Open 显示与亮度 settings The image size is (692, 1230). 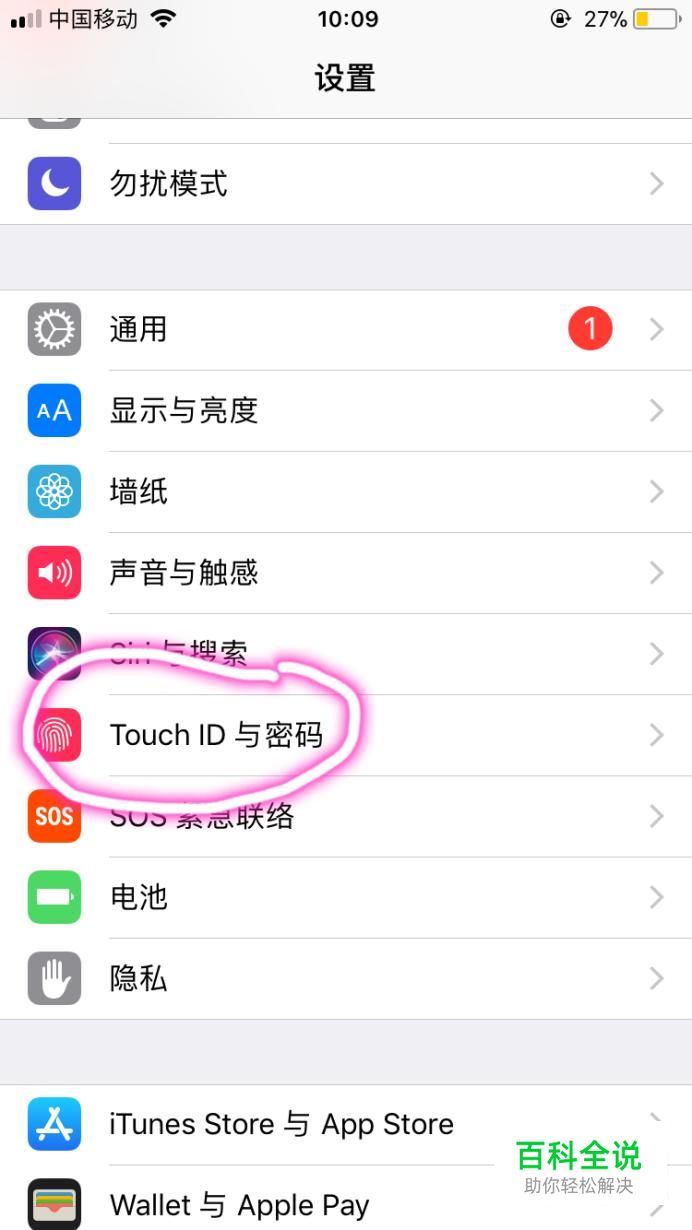click(346, 411)
